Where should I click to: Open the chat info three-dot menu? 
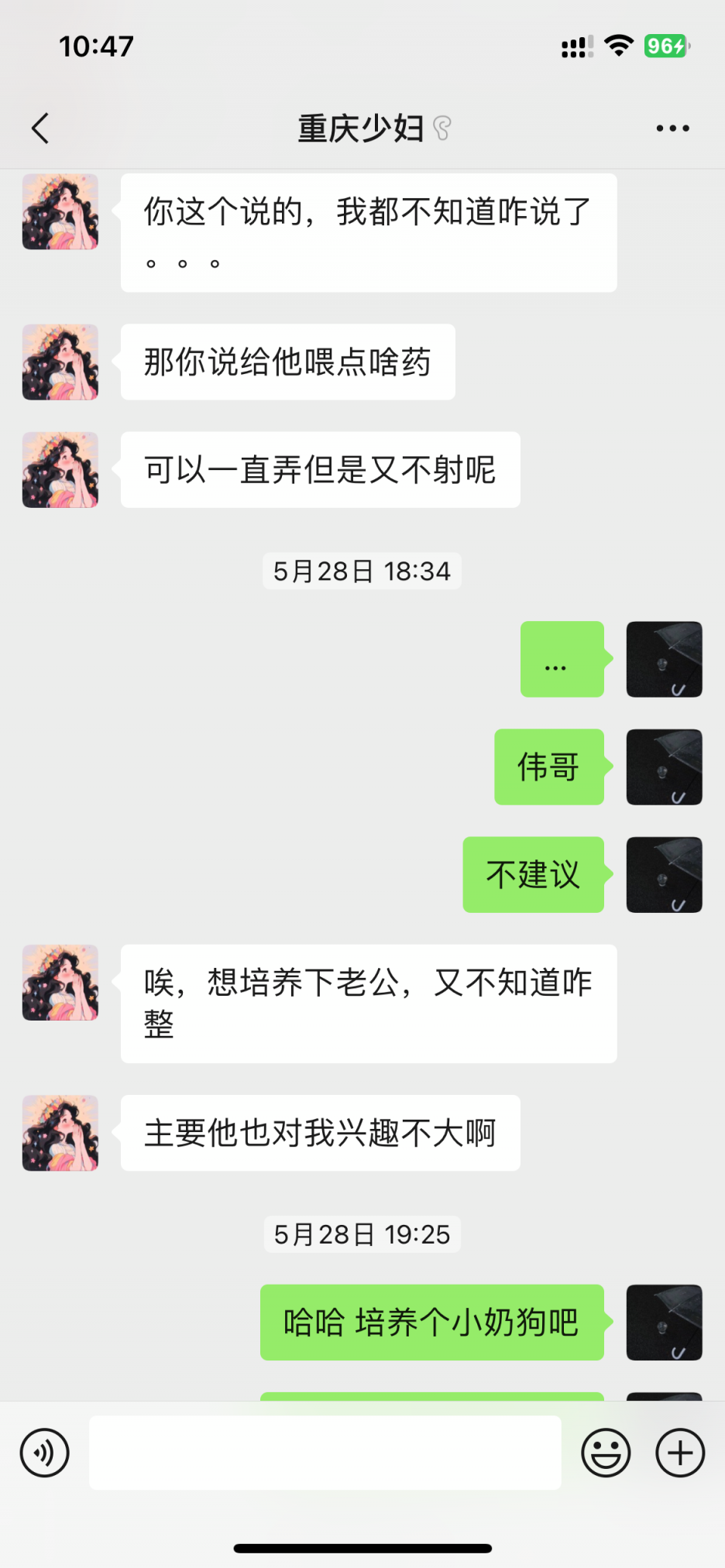672,129
